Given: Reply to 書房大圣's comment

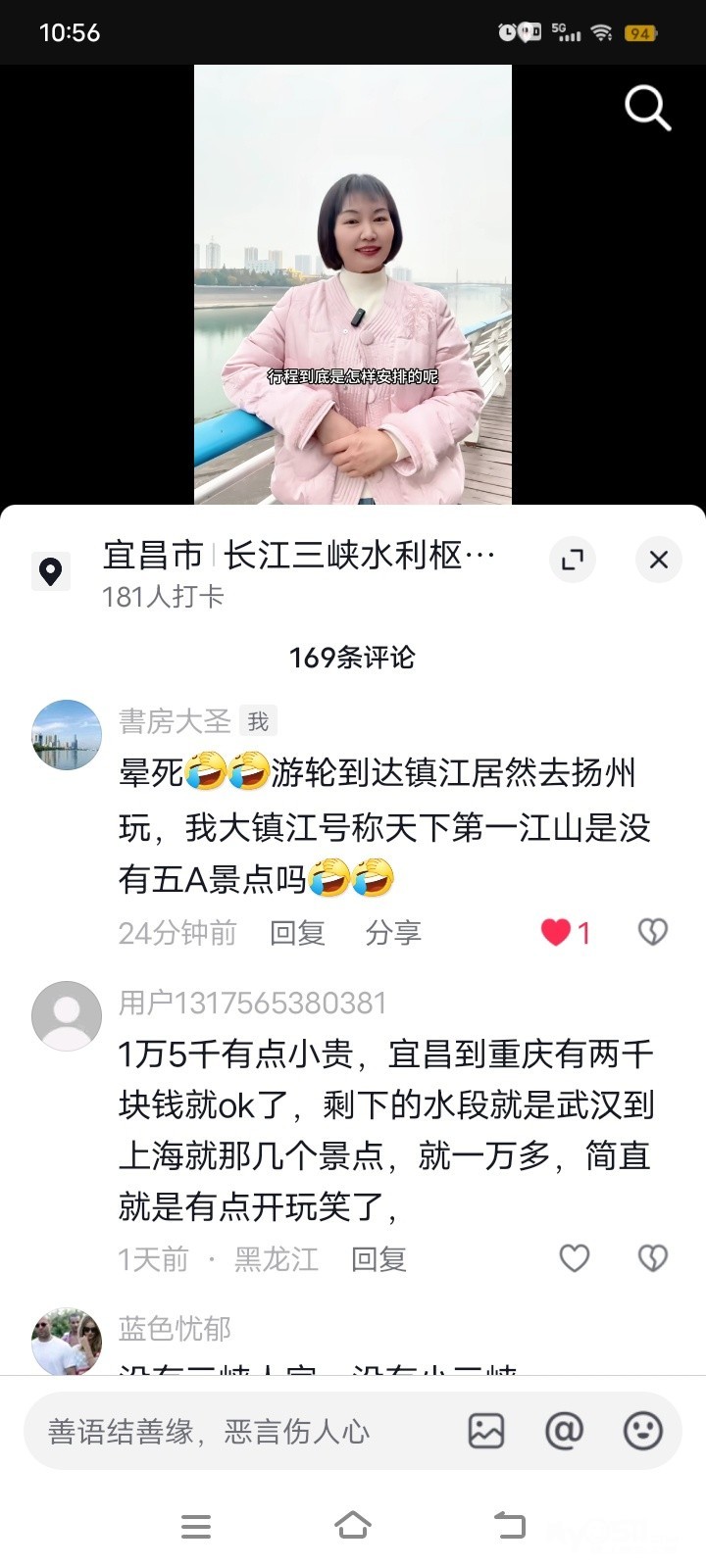Looking at the screenshot, I should 297,933.
